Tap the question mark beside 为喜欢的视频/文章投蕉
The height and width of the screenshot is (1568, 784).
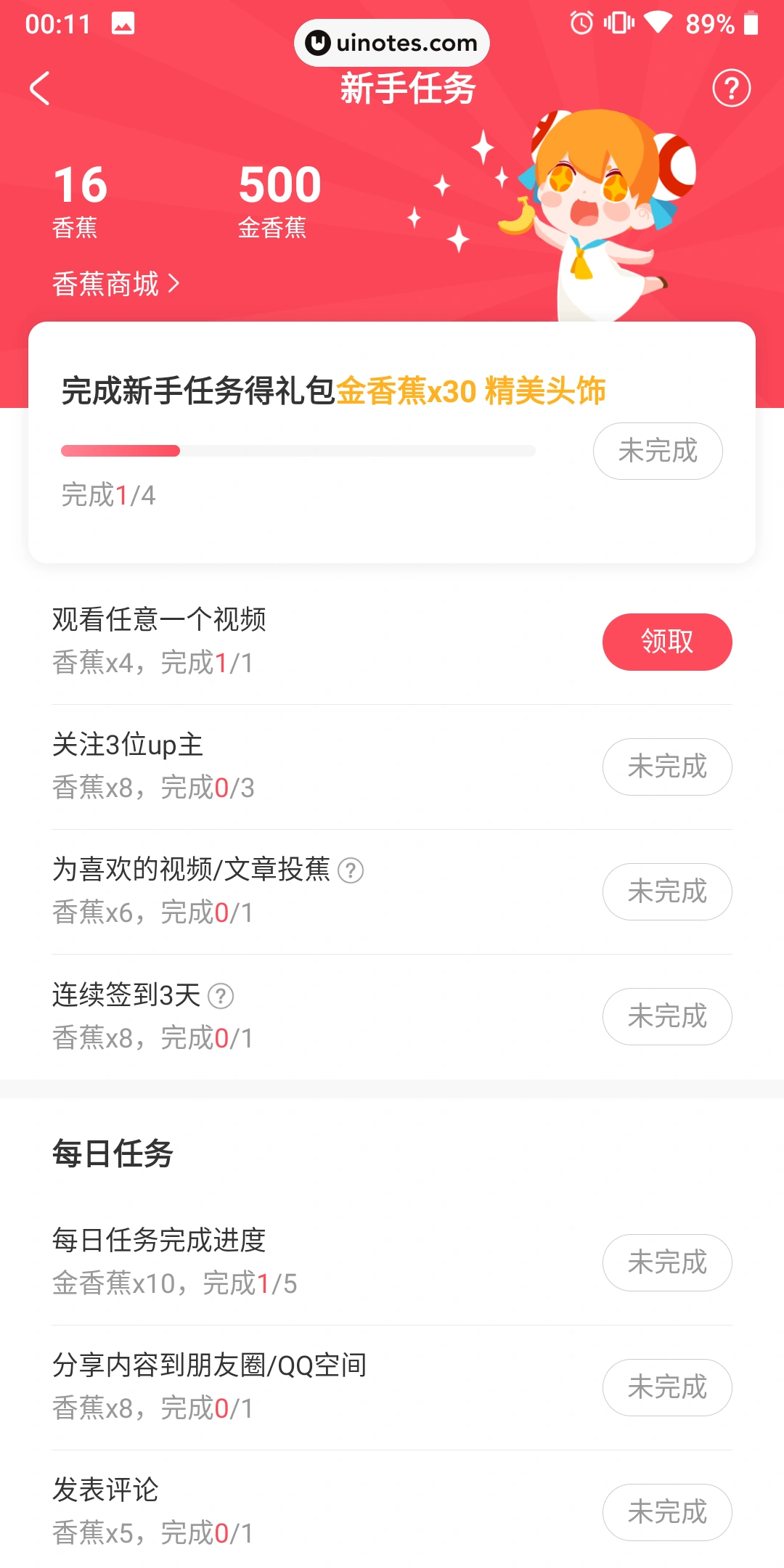[351, 869]
